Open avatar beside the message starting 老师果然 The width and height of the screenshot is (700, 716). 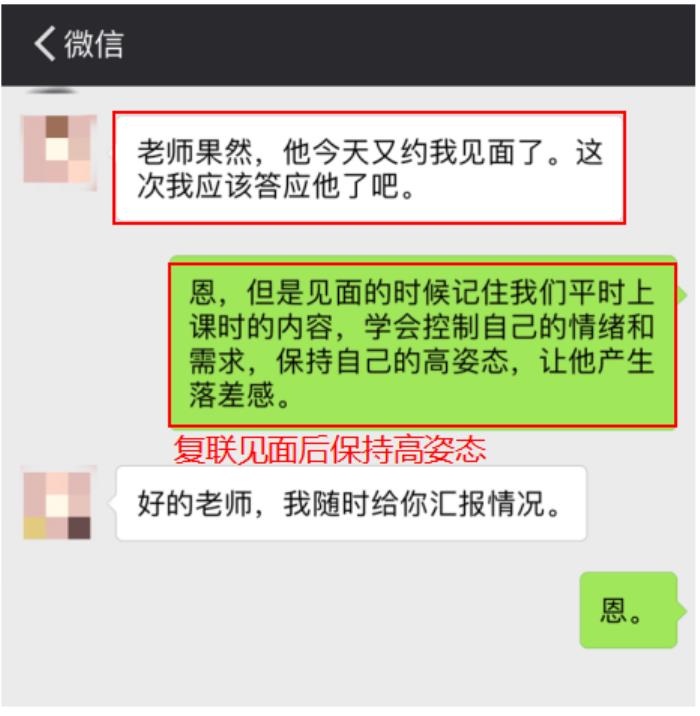click(x=58, y=149)
